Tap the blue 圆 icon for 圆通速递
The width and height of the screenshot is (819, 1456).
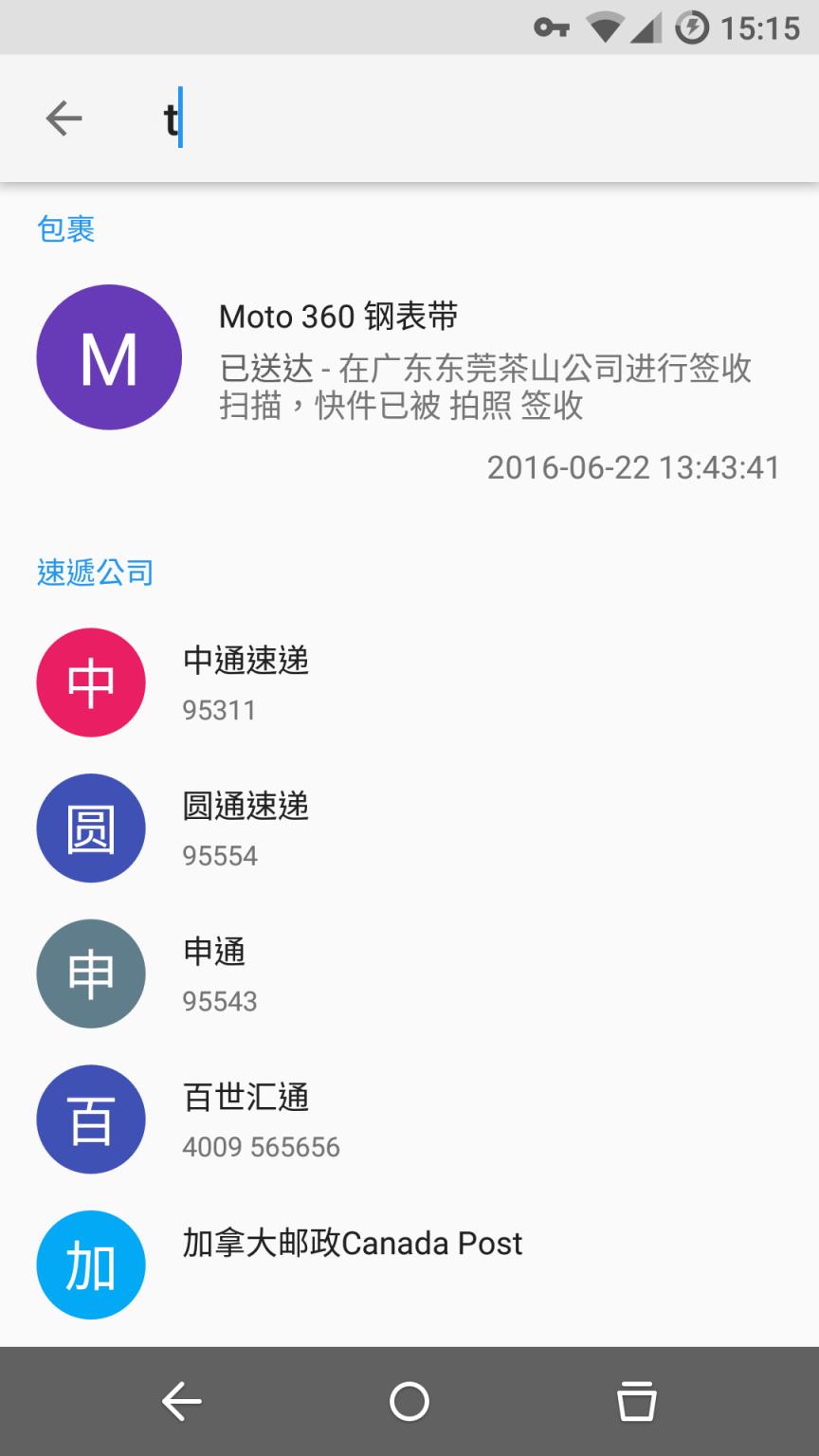(90, 828)
